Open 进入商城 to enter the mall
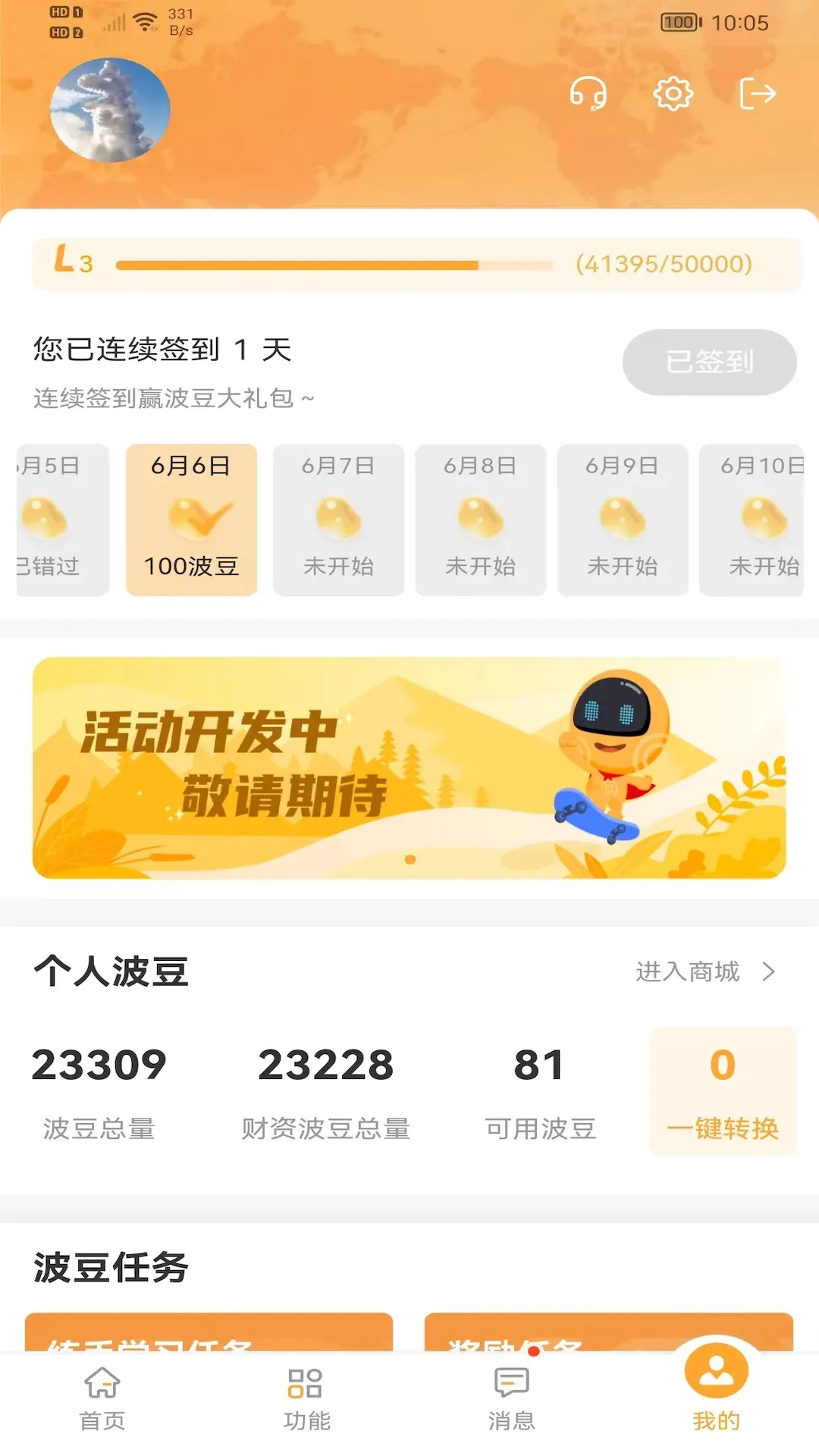Image resolution: width=819 pixels, height=1456 pixels. pyautogui.click(x=686, y=971)
